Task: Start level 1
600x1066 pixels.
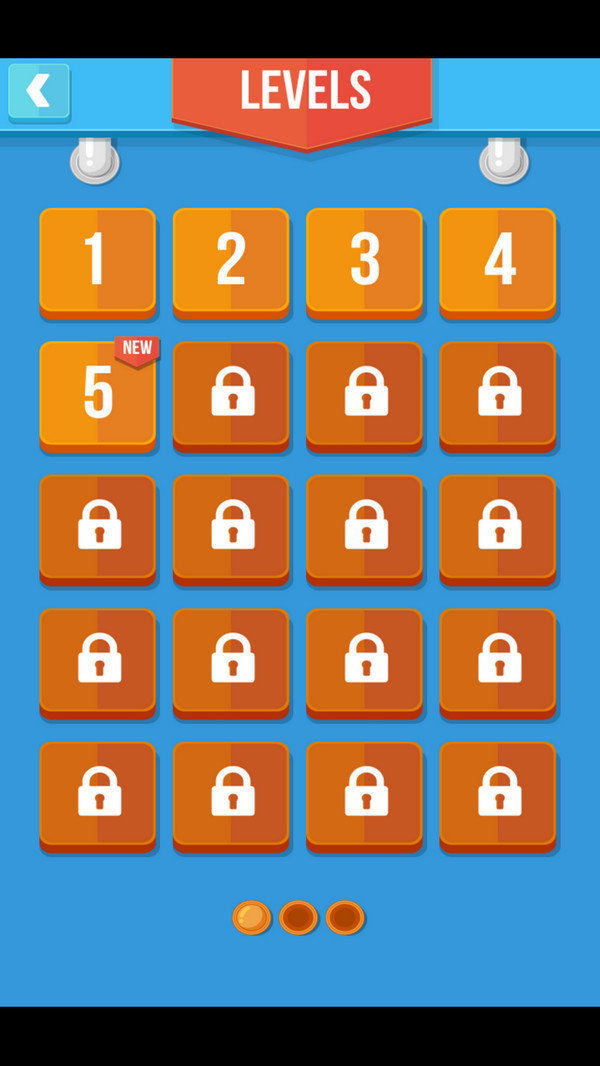Action: tap(97, 260)
